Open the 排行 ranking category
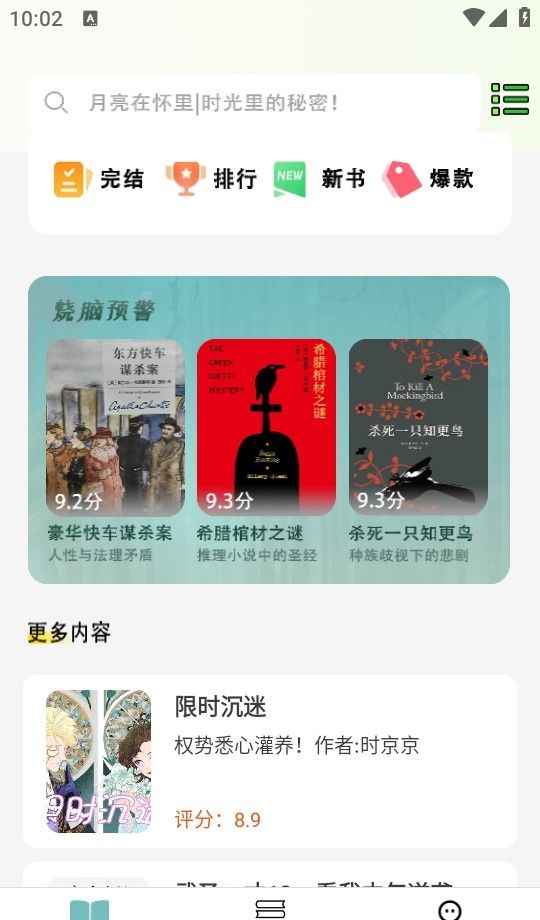Screen dimensions: 540x920 tap(211, 179)
